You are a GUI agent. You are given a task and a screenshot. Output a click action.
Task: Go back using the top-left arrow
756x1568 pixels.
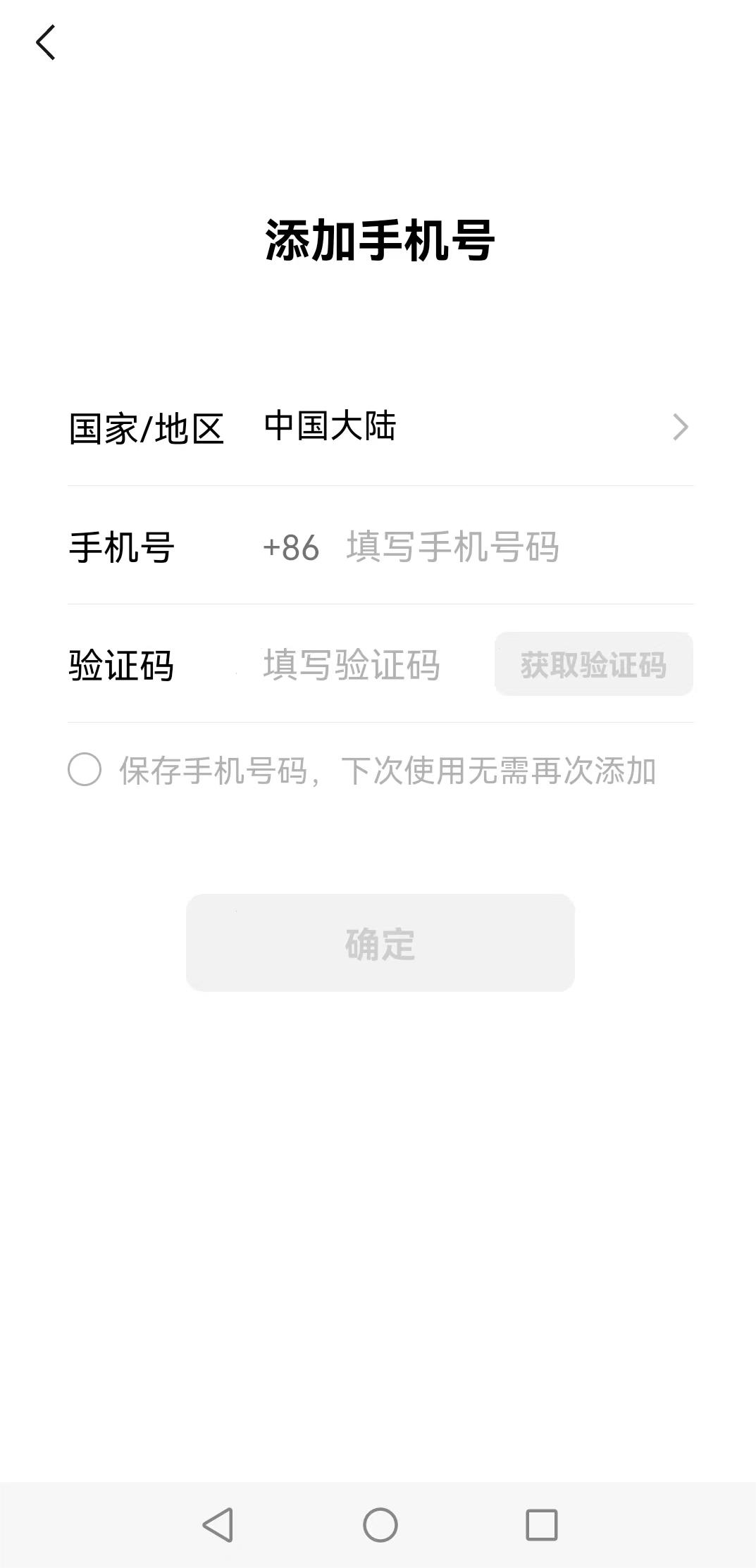pos(46,42)
